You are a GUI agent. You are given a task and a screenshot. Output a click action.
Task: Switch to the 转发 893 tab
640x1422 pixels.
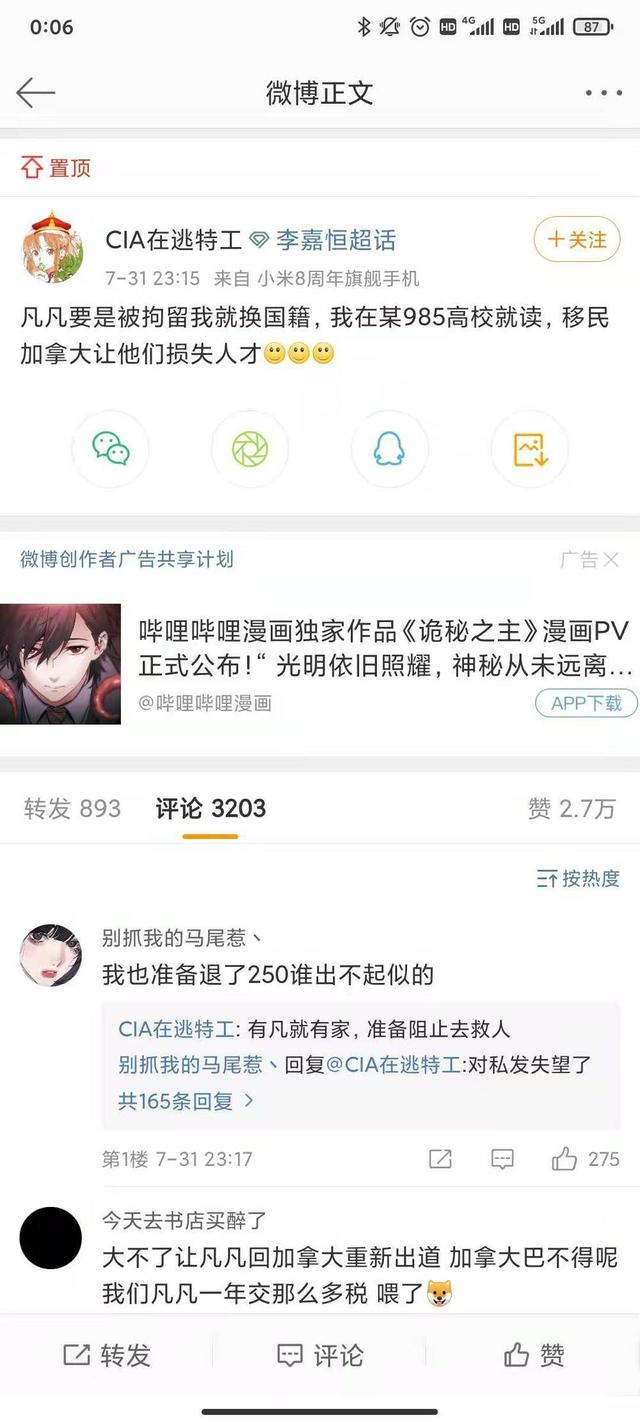72,809
